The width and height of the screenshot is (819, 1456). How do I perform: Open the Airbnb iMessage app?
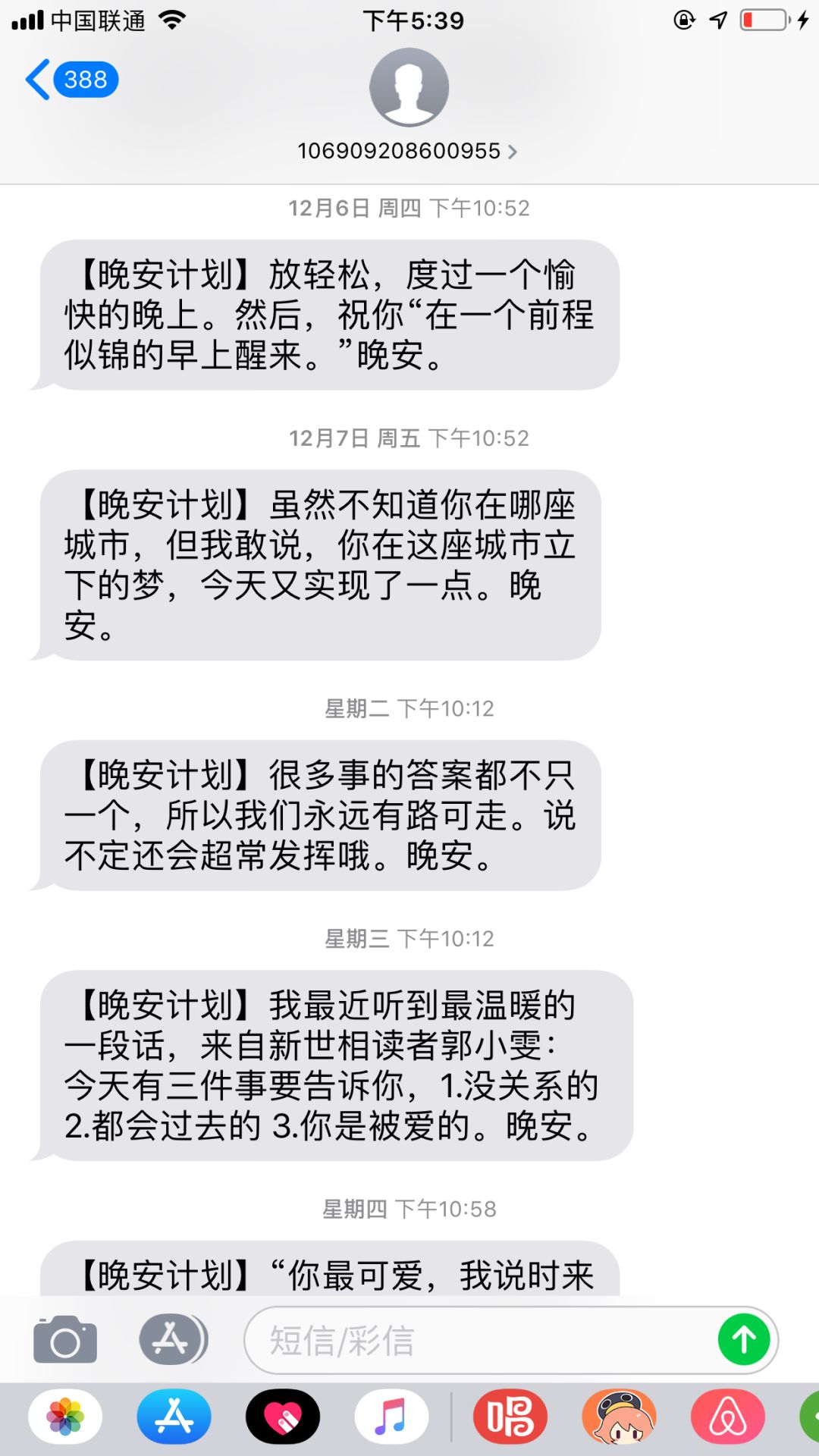[x=728, y=1417]
